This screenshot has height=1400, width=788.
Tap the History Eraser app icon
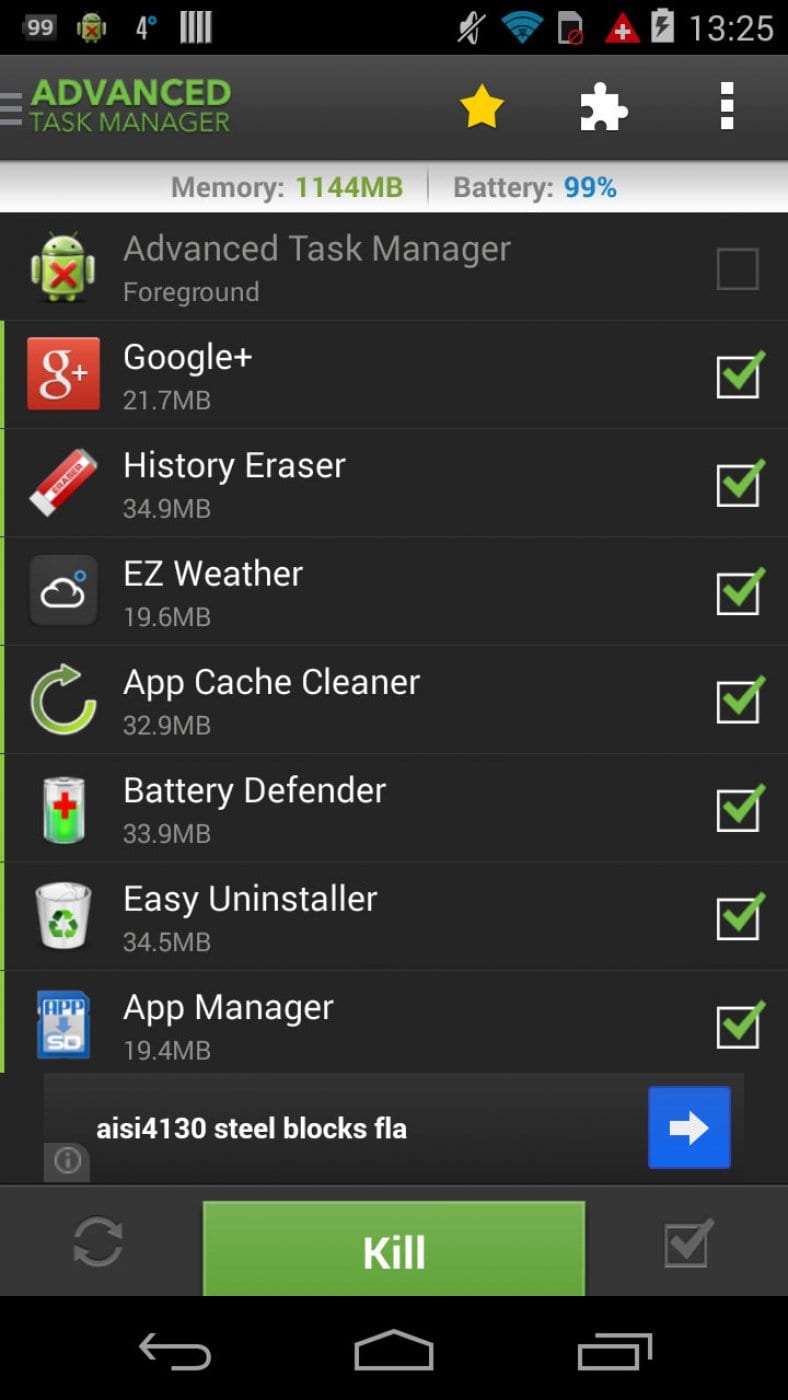pyautogui.click(x=63, y=482)
